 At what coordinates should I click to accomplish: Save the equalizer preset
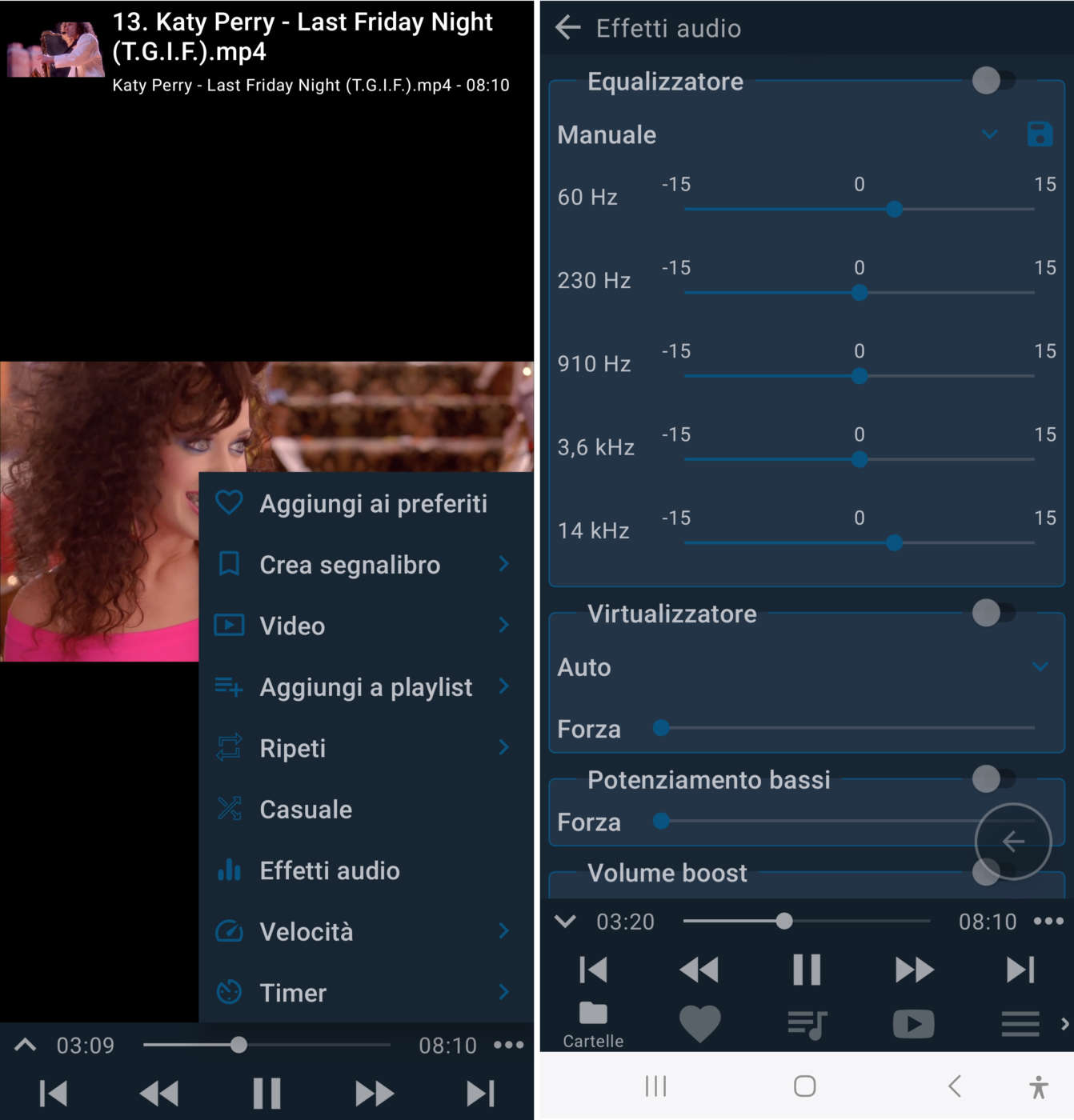pyautogui.click(x=1040, y=134)
